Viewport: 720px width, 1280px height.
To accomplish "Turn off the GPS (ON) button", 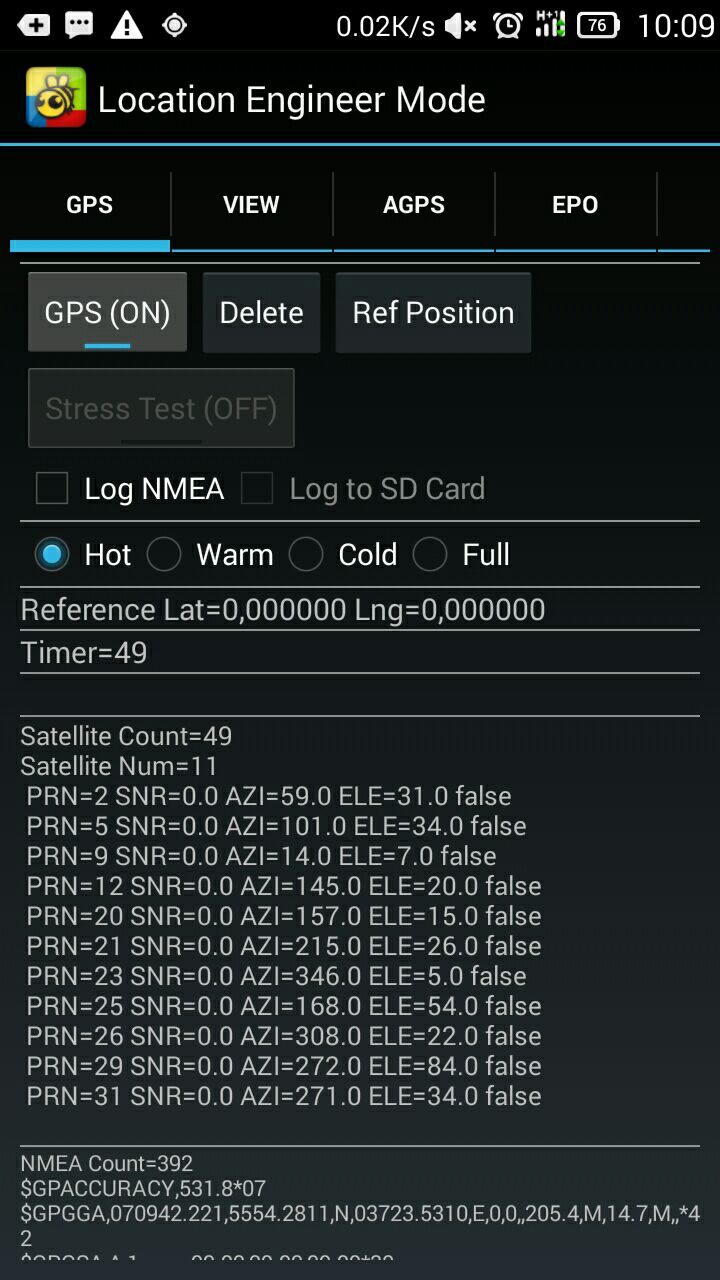I will click(x=107, y=313).
